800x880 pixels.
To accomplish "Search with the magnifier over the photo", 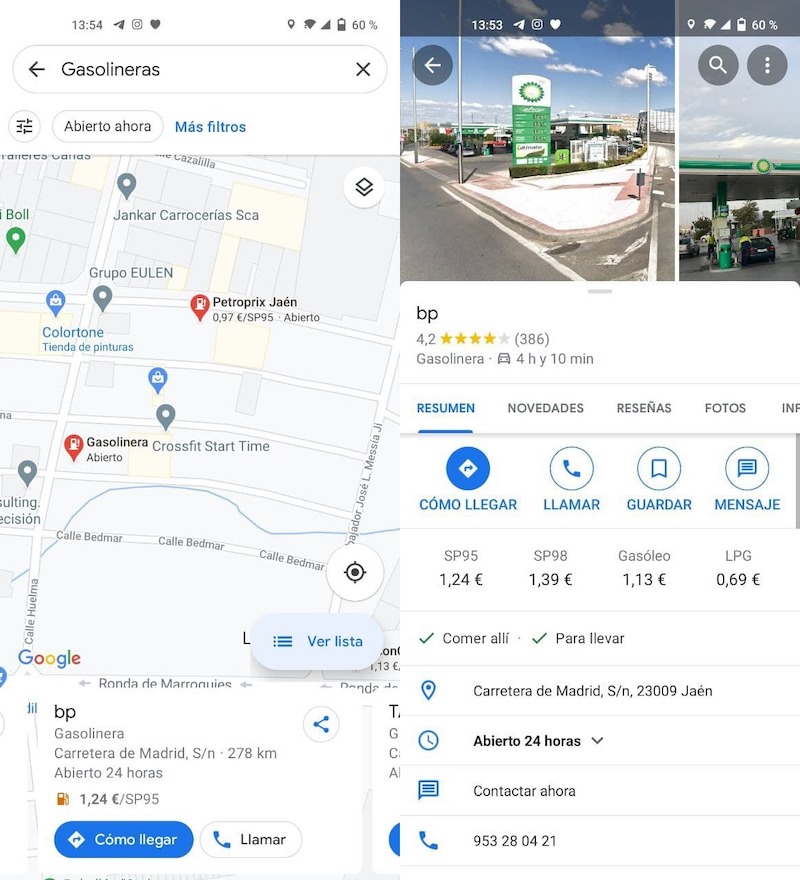I will pyautogui.click(x=718, y=66).
